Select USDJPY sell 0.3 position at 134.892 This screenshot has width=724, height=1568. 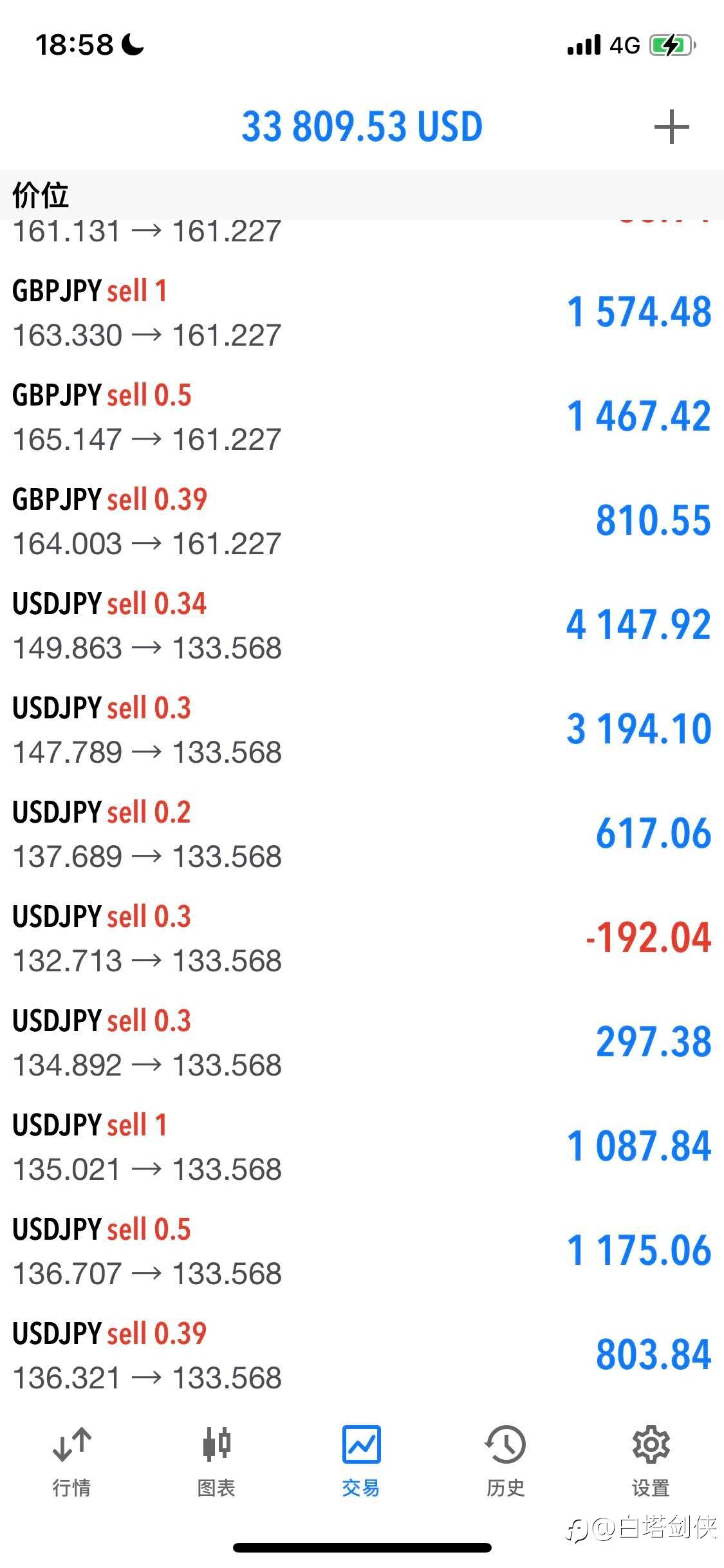362,1043
